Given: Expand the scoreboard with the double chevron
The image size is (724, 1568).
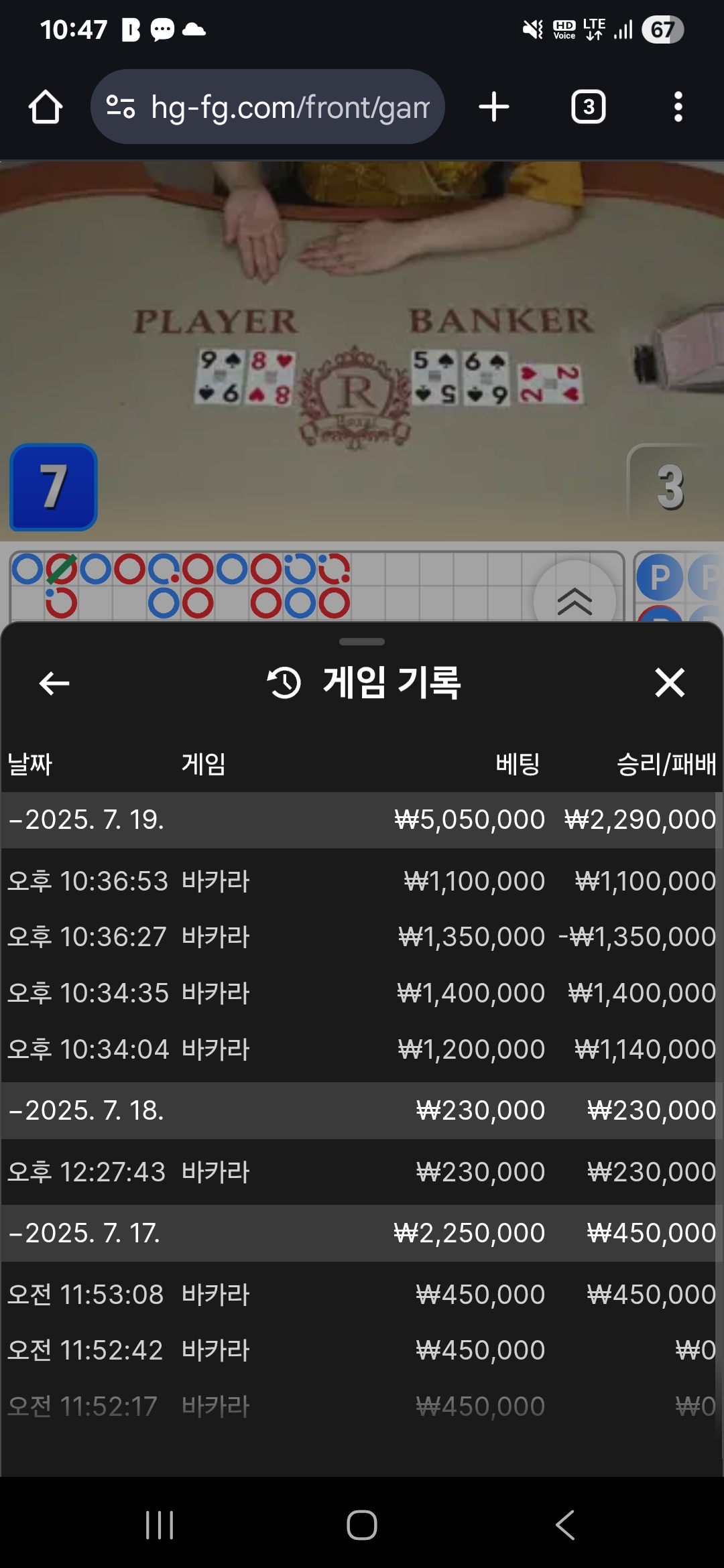Looking at the screenshot, I should click(x=575, y=598).
